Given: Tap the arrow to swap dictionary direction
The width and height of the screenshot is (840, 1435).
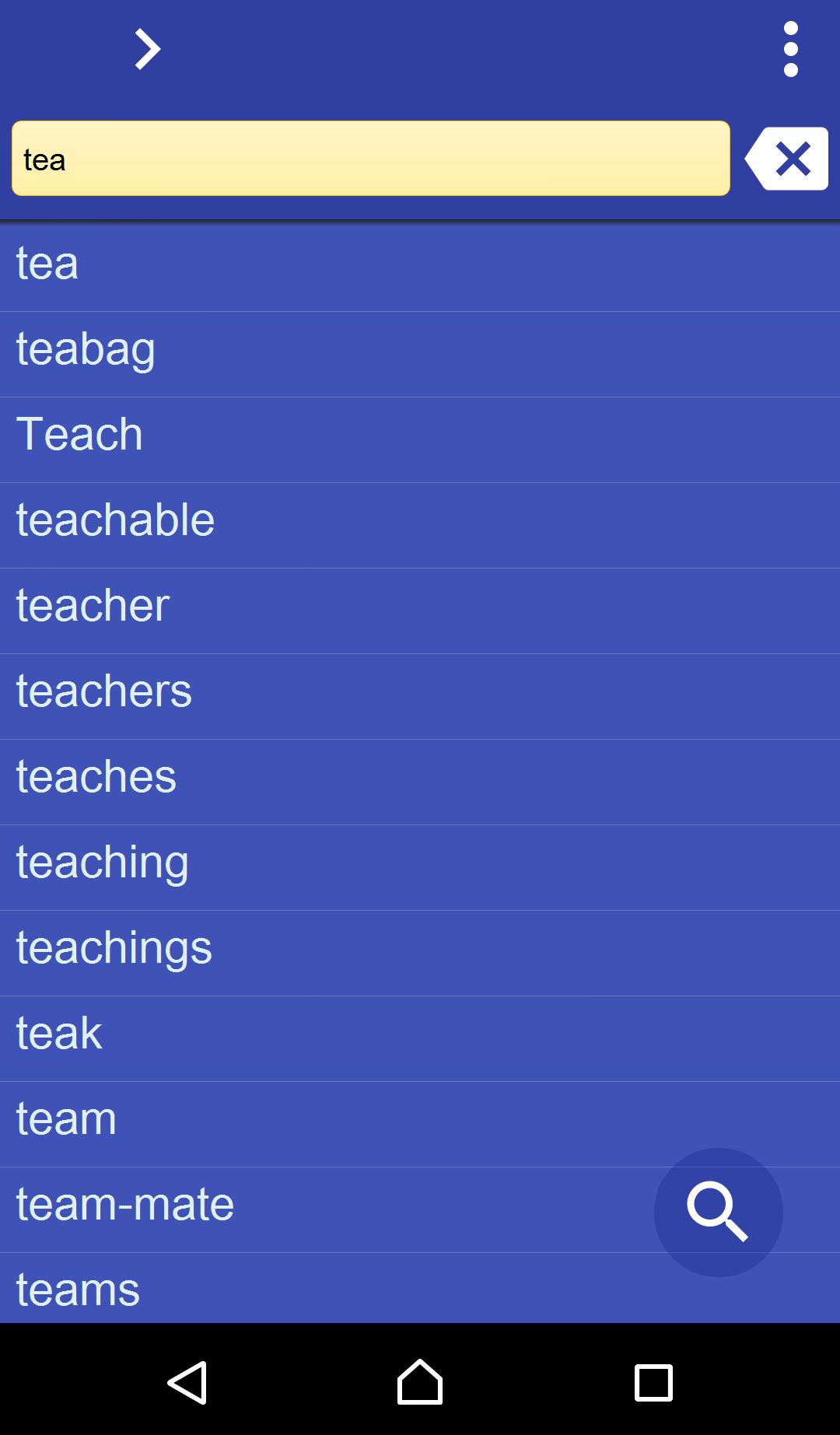Looking at the screenshot, I should point(148,49).
